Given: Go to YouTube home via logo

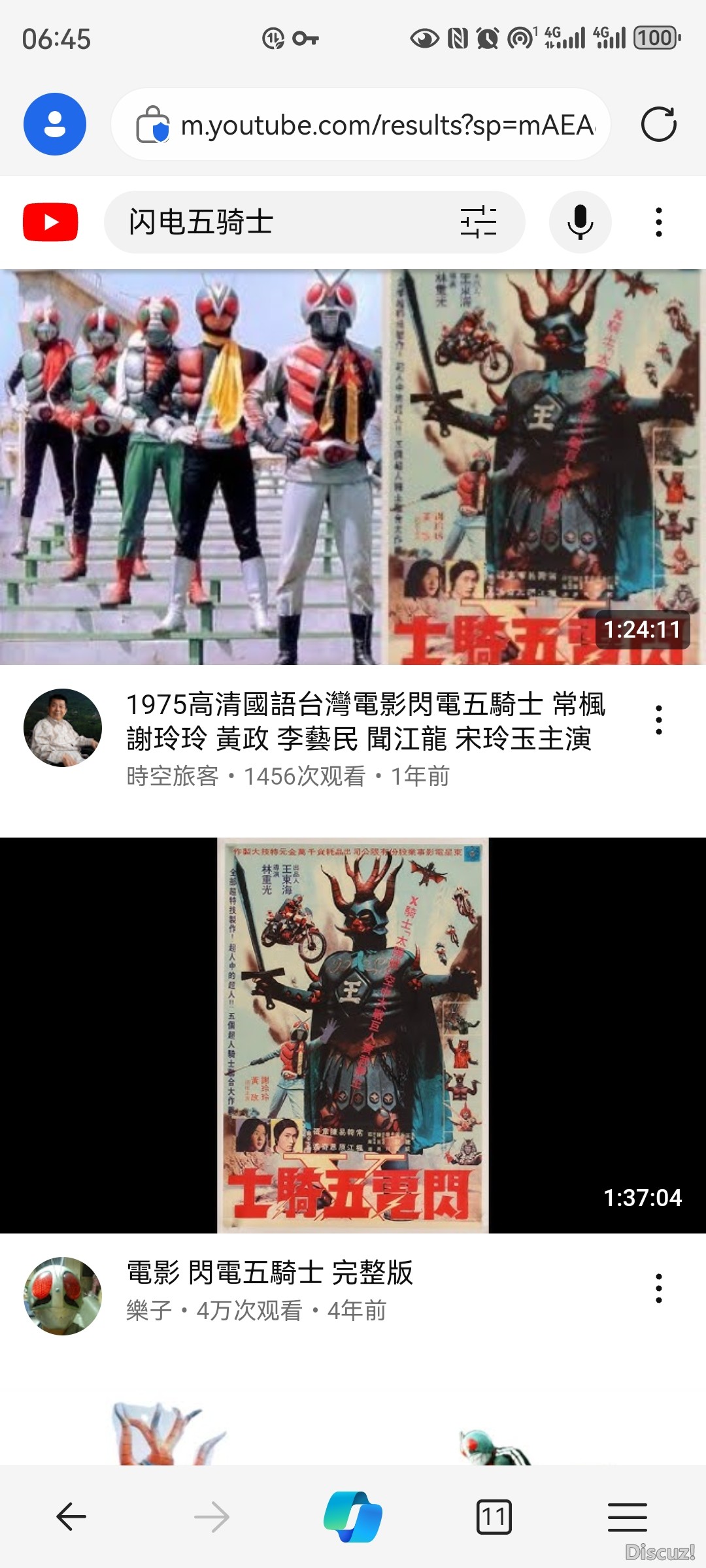Looking at the screenshot, I should (x=50, y=222).
